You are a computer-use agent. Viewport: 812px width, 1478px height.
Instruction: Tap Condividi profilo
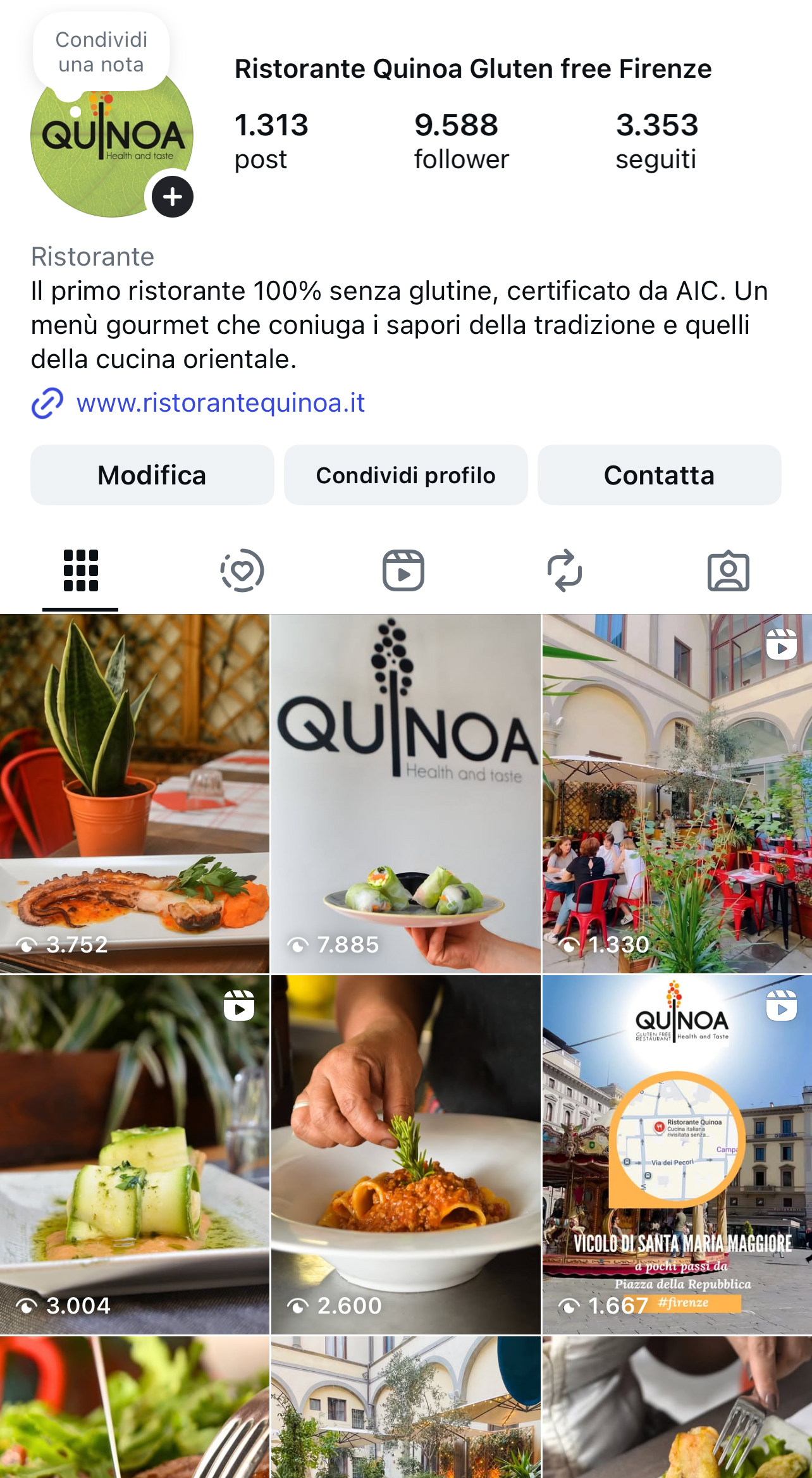(x=405, y=475)
